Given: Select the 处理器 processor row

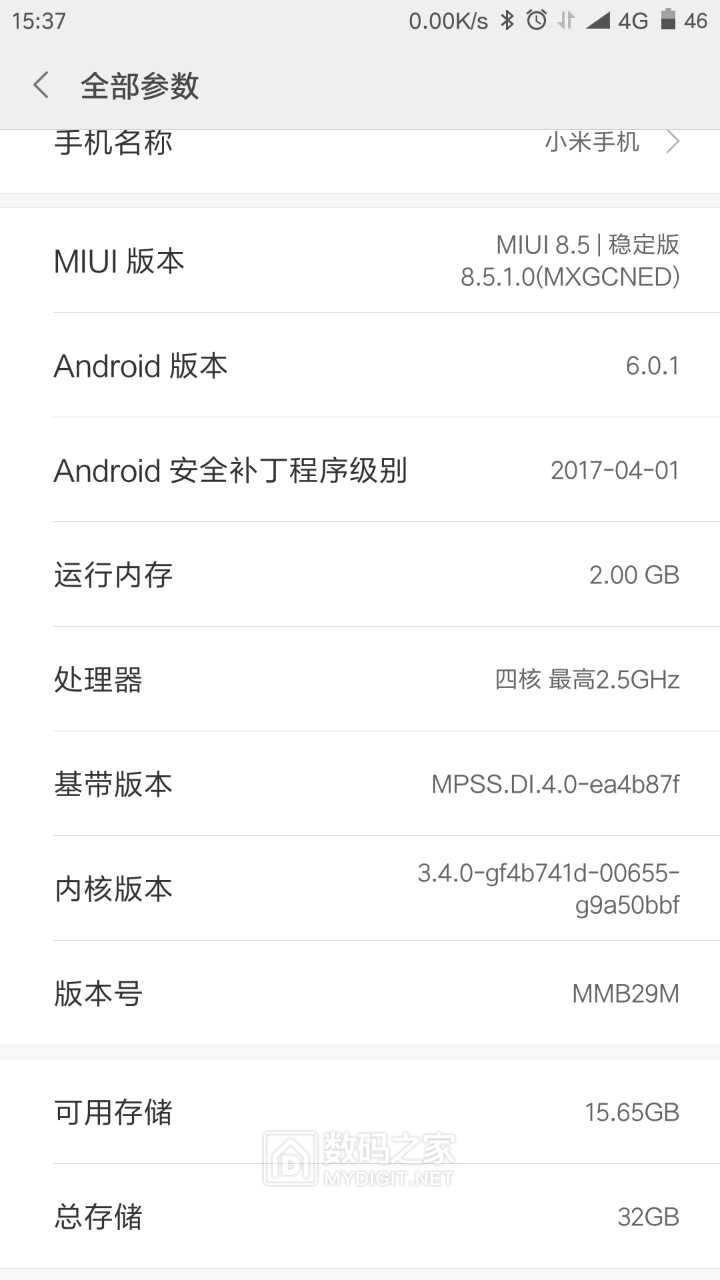Looking at the screenshot, I should coord(360,679).
